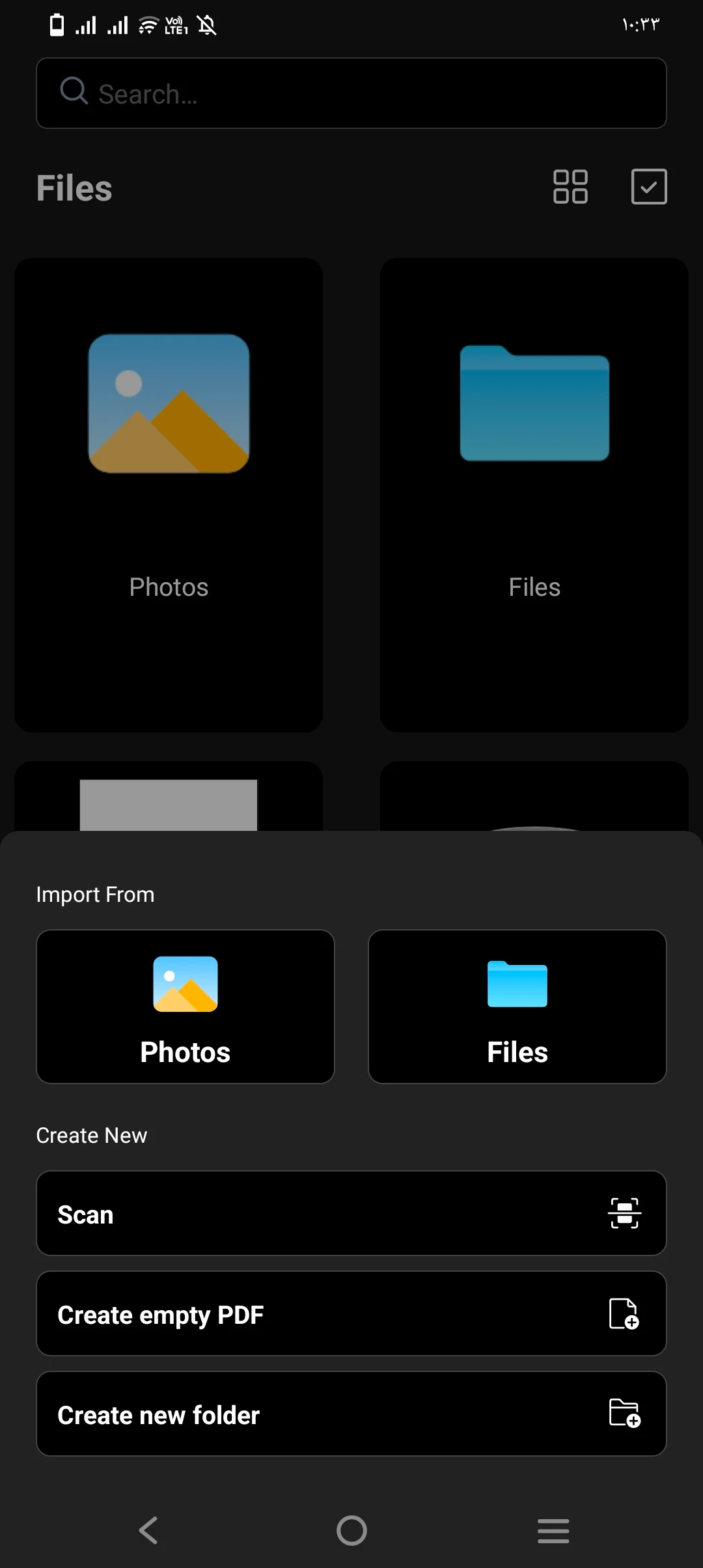Import from Photos in the bottom sheet
The image size is (703, 1568).
pyautogui.click(x=186, y=1007)
